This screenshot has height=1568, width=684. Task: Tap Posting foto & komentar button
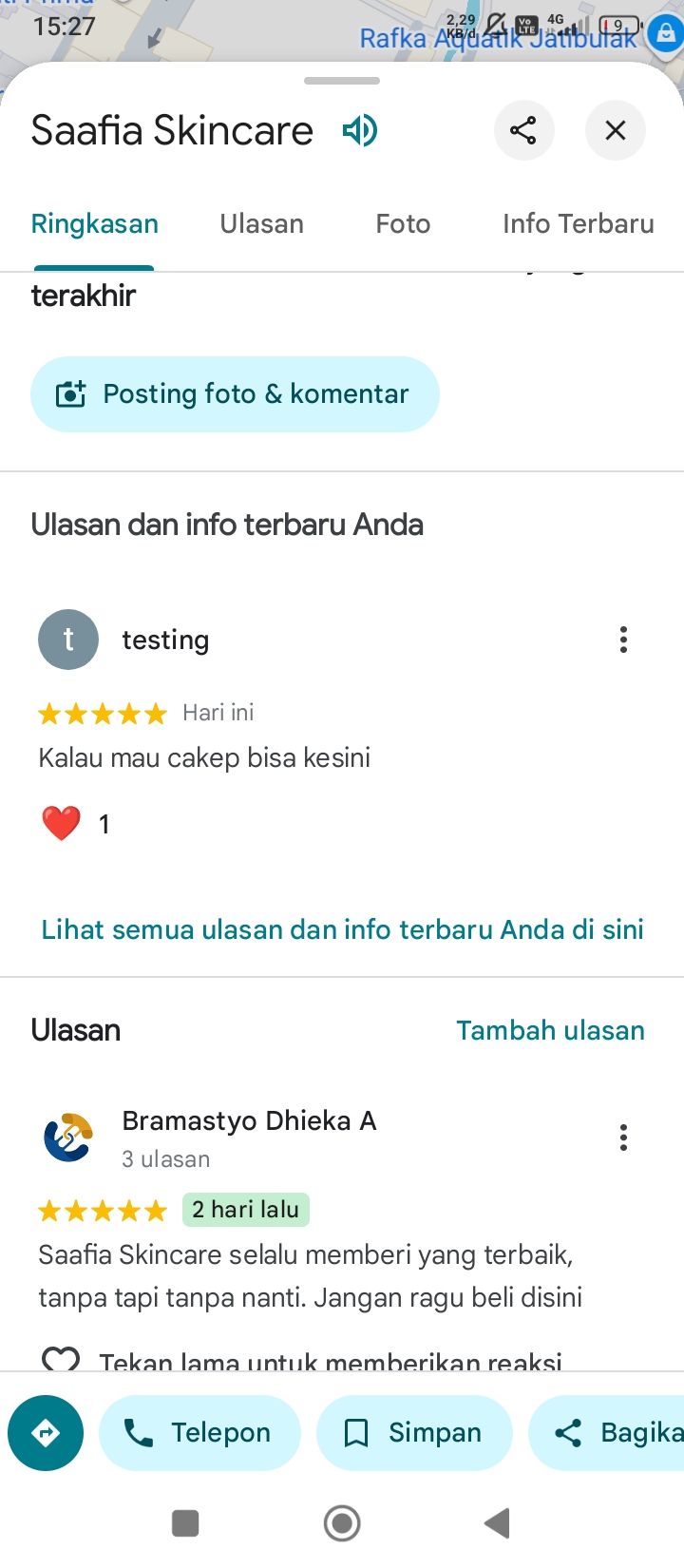[x=235, y=394]
